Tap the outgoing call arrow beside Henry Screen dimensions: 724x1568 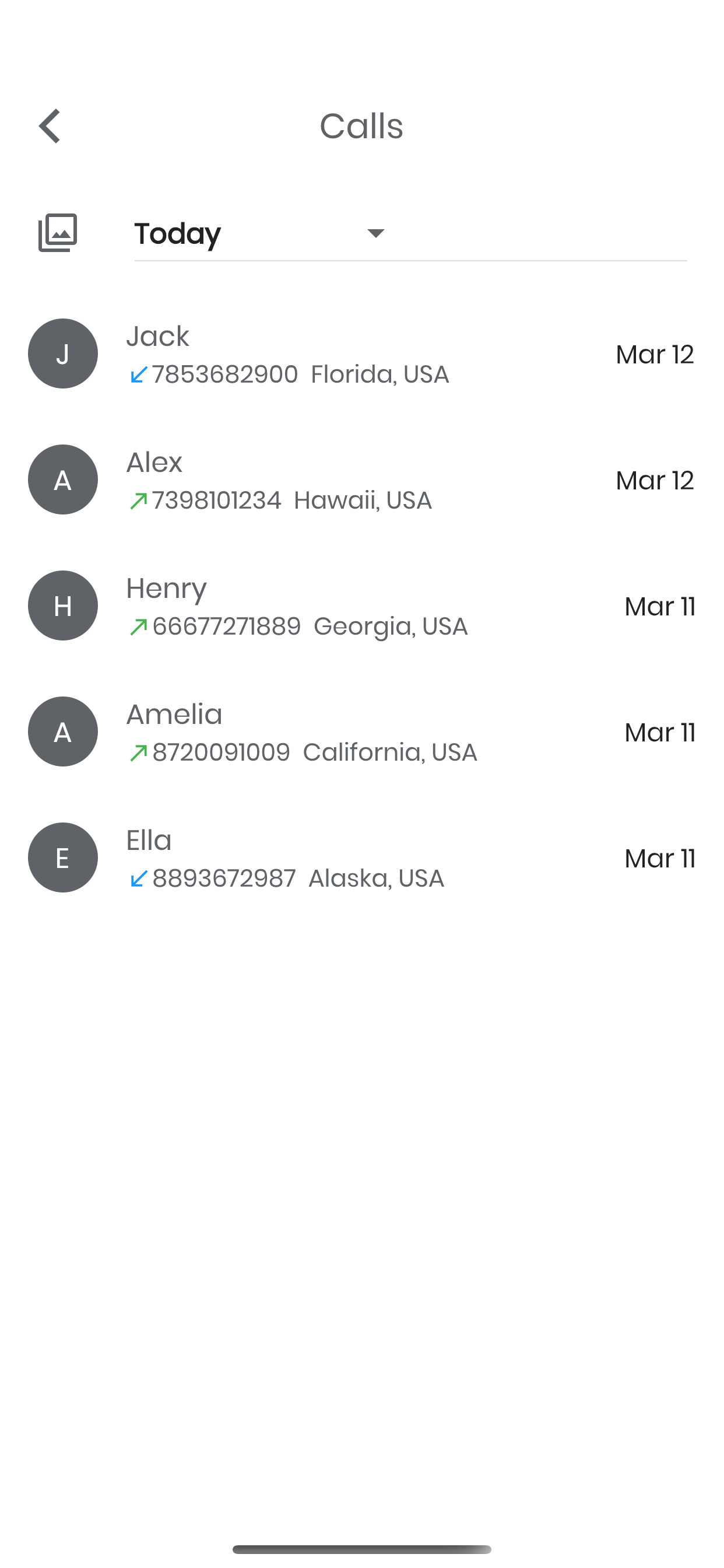tap(138, 627)
